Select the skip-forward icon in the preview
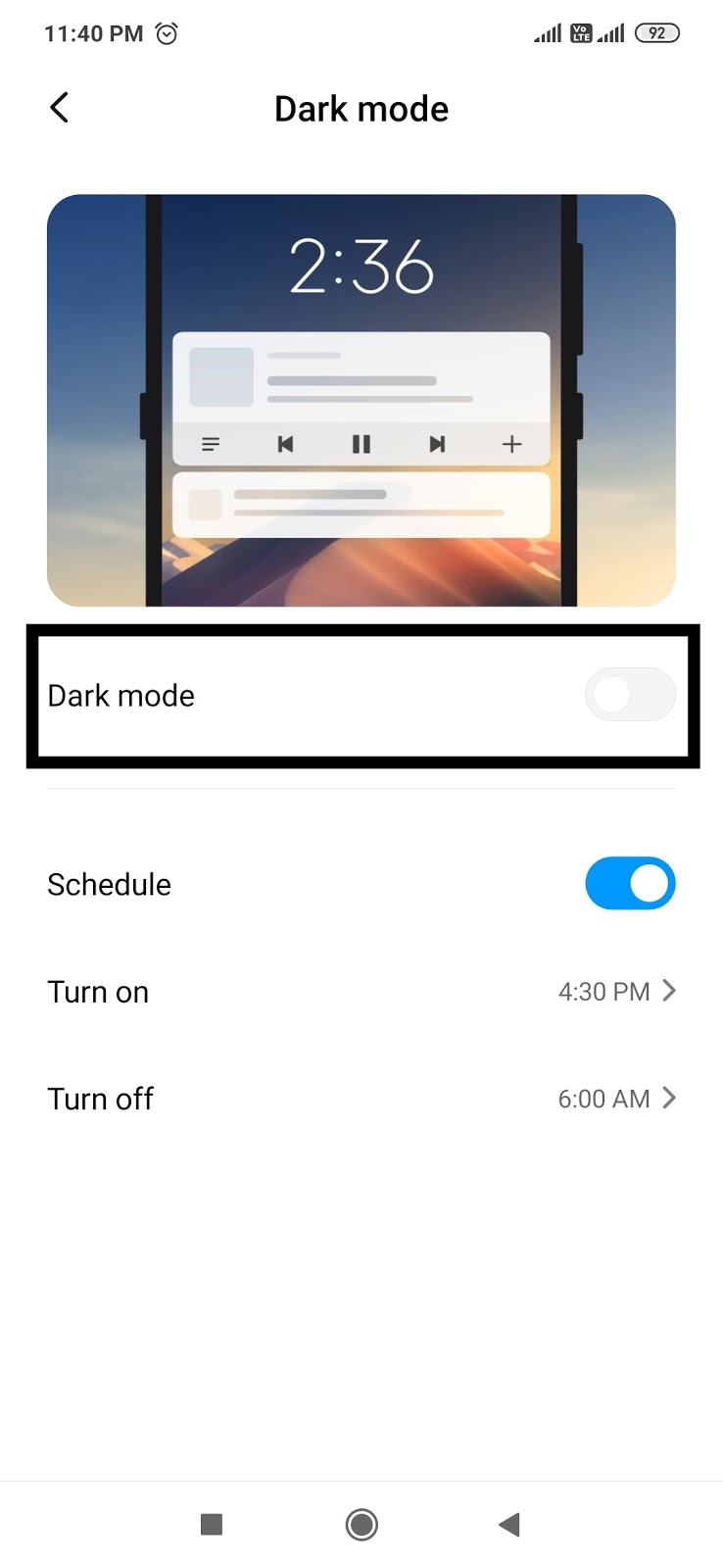 click(x=437, y=444)
